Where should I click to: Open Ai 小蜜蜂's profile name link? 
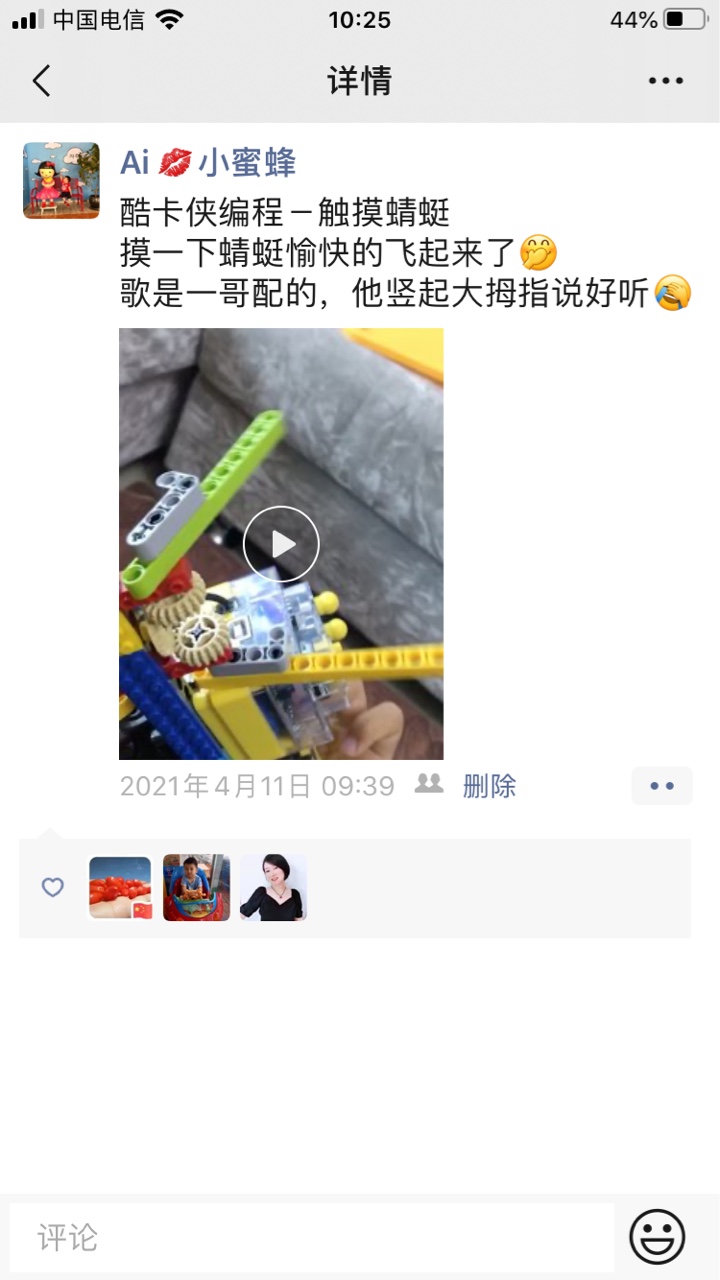tap(208, 163)
